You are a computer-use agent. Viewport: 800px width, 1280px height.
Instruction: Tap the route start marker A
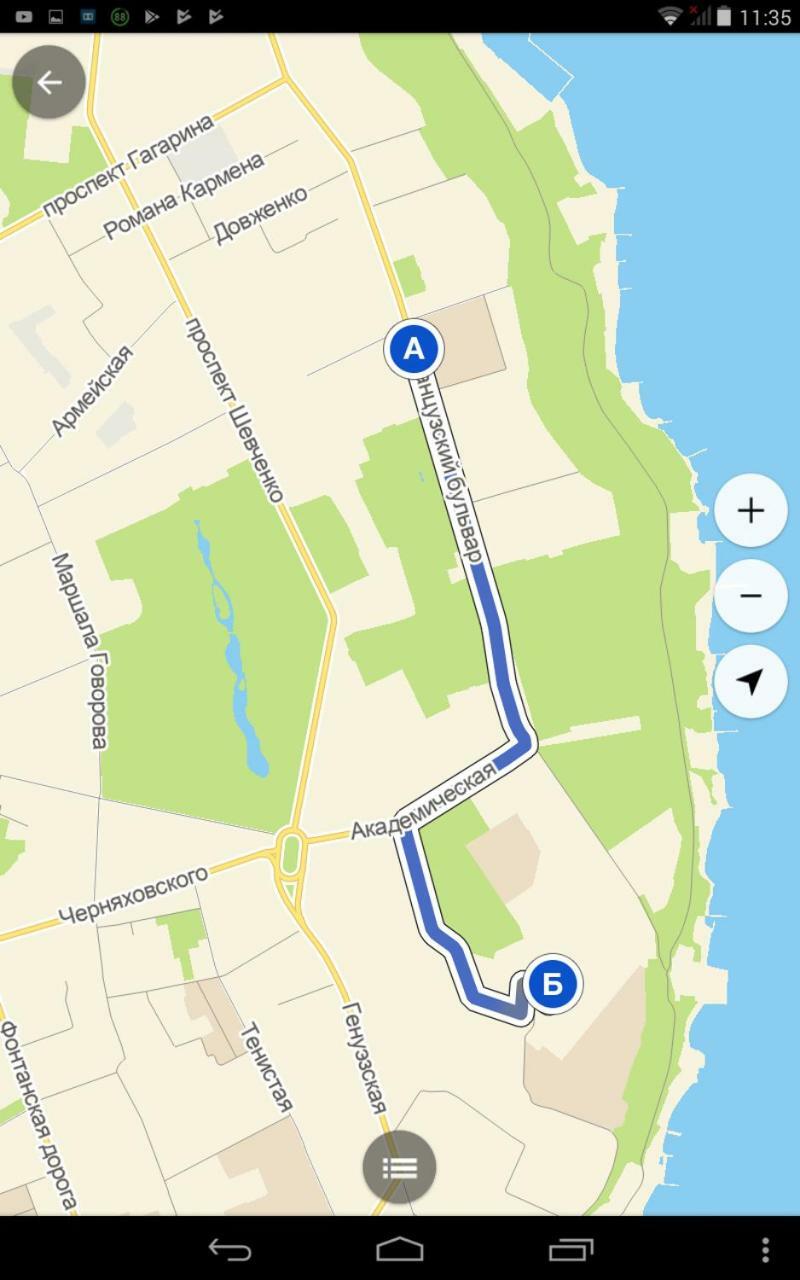pos(413,350)
